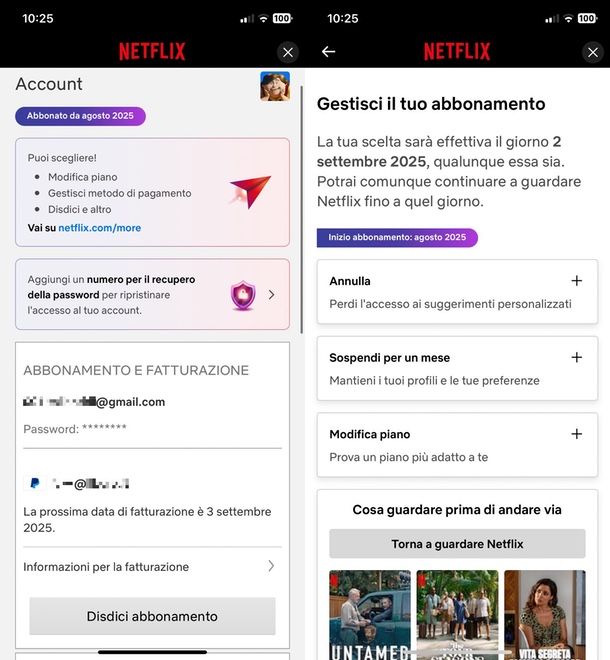Tap the Disdici abbonamento button
Image resolution: width=610 pixels, height=660 pixels.
coord(152,616)
